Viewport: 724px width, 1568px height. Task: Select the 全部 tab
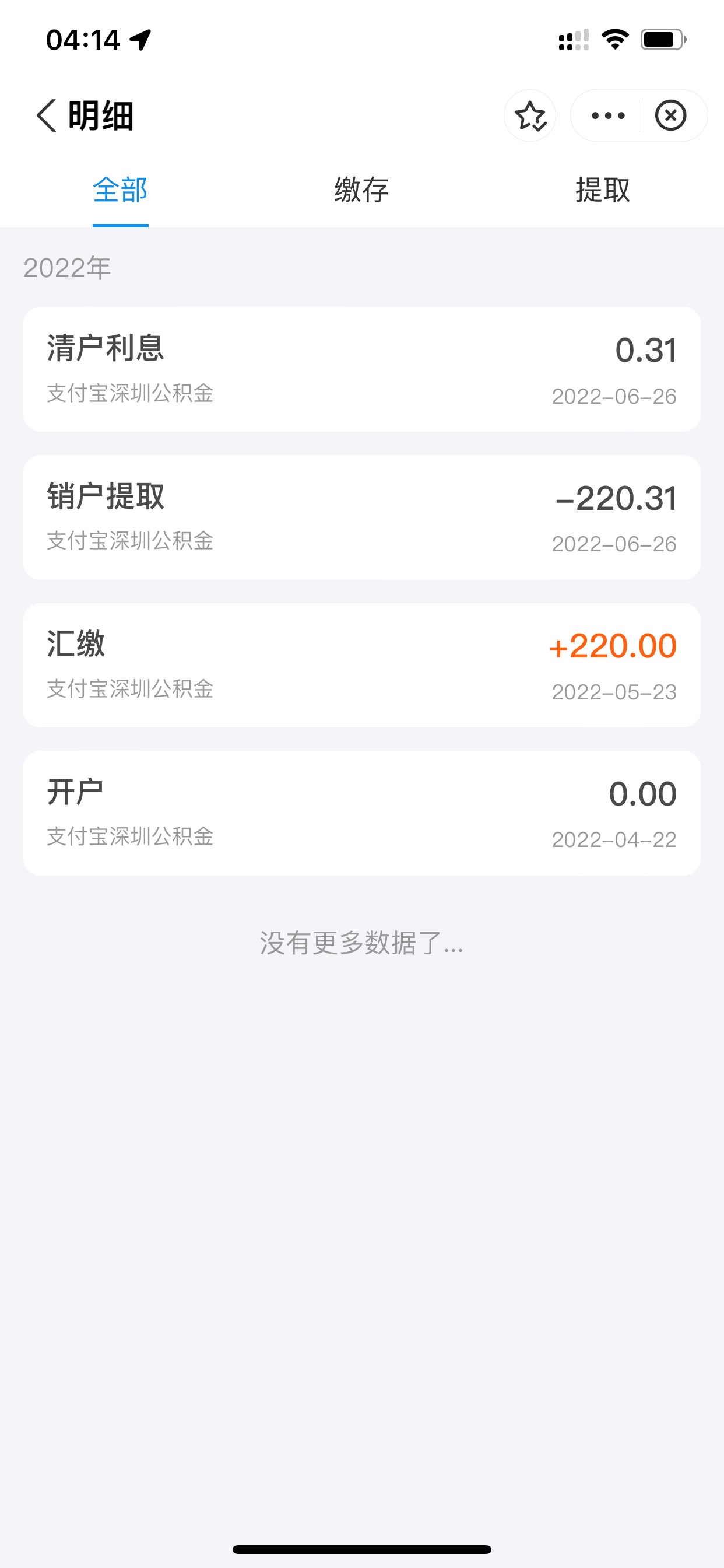[121, 190]
